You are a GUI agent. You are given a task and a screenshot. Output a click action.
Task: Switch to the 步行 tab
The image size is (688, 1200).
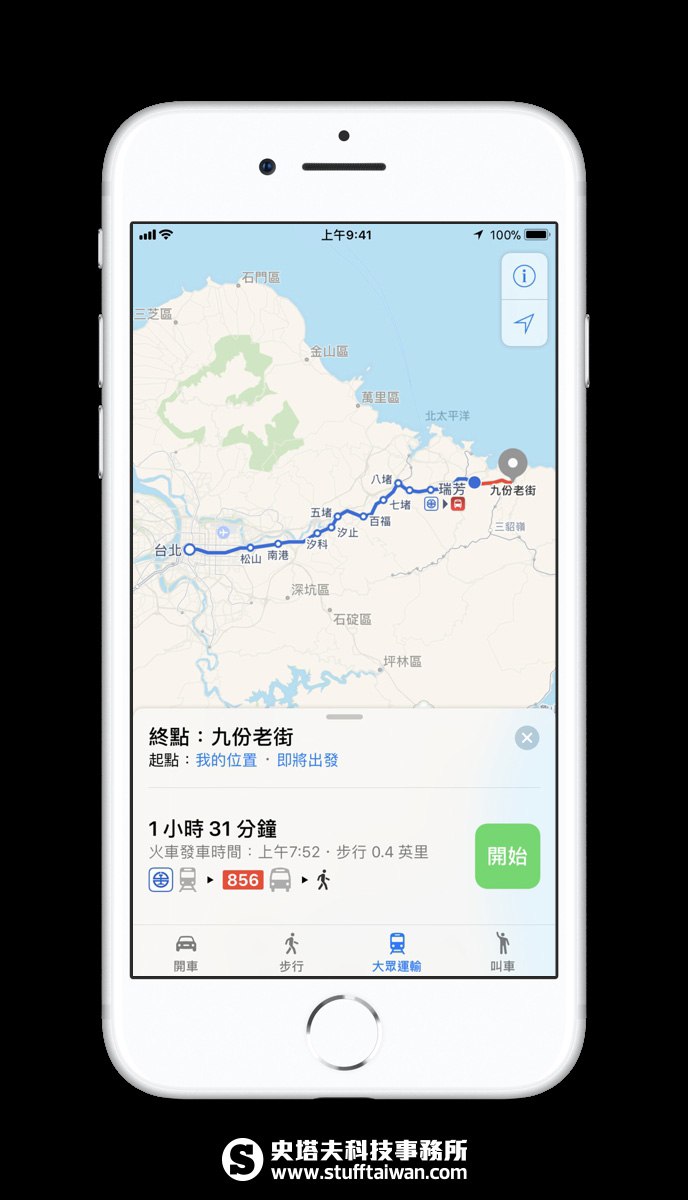coord(292,952)
